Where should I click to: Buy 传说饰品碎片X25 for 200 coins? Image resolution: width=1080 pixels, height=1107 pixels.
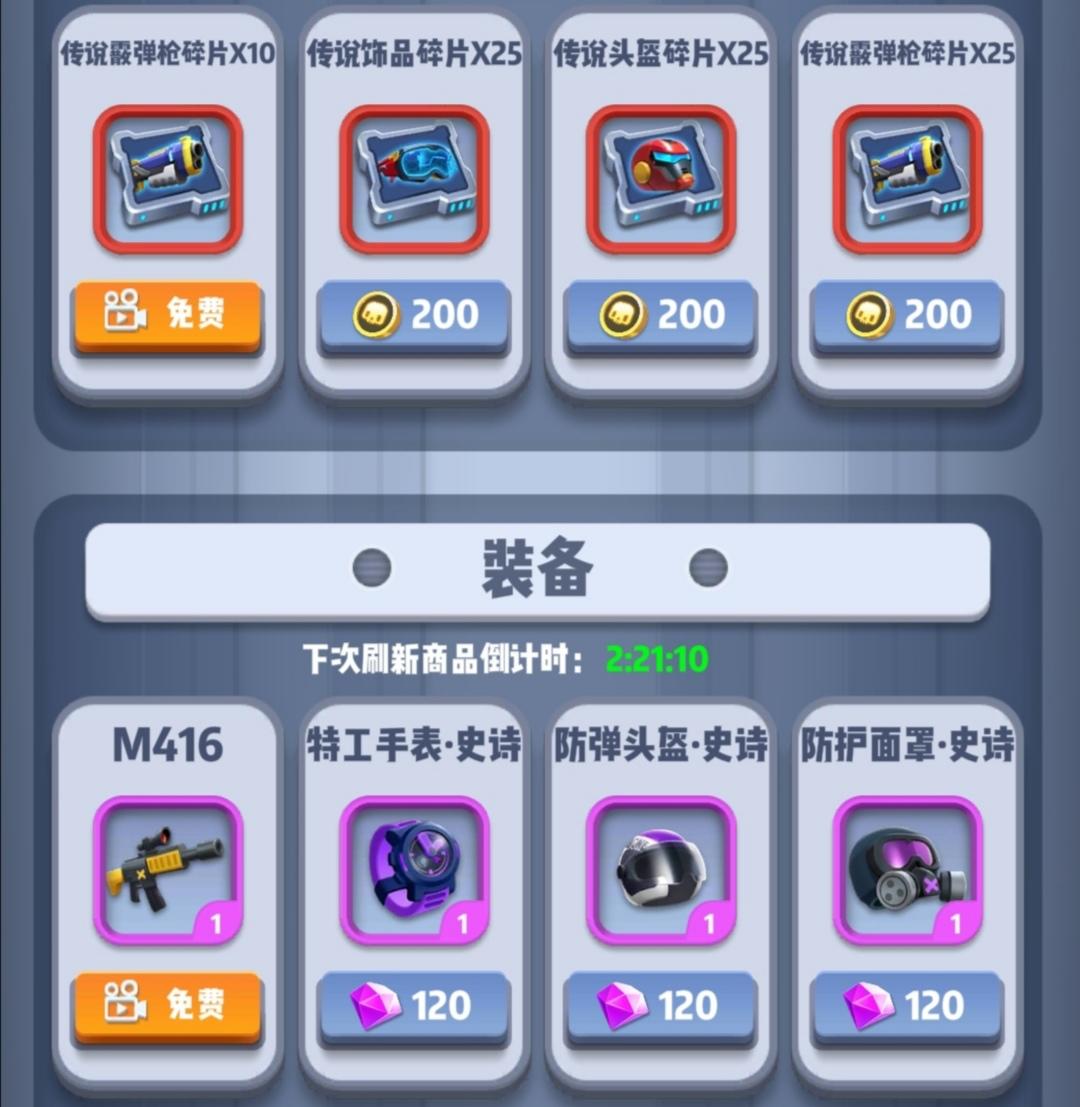[414, 315]
